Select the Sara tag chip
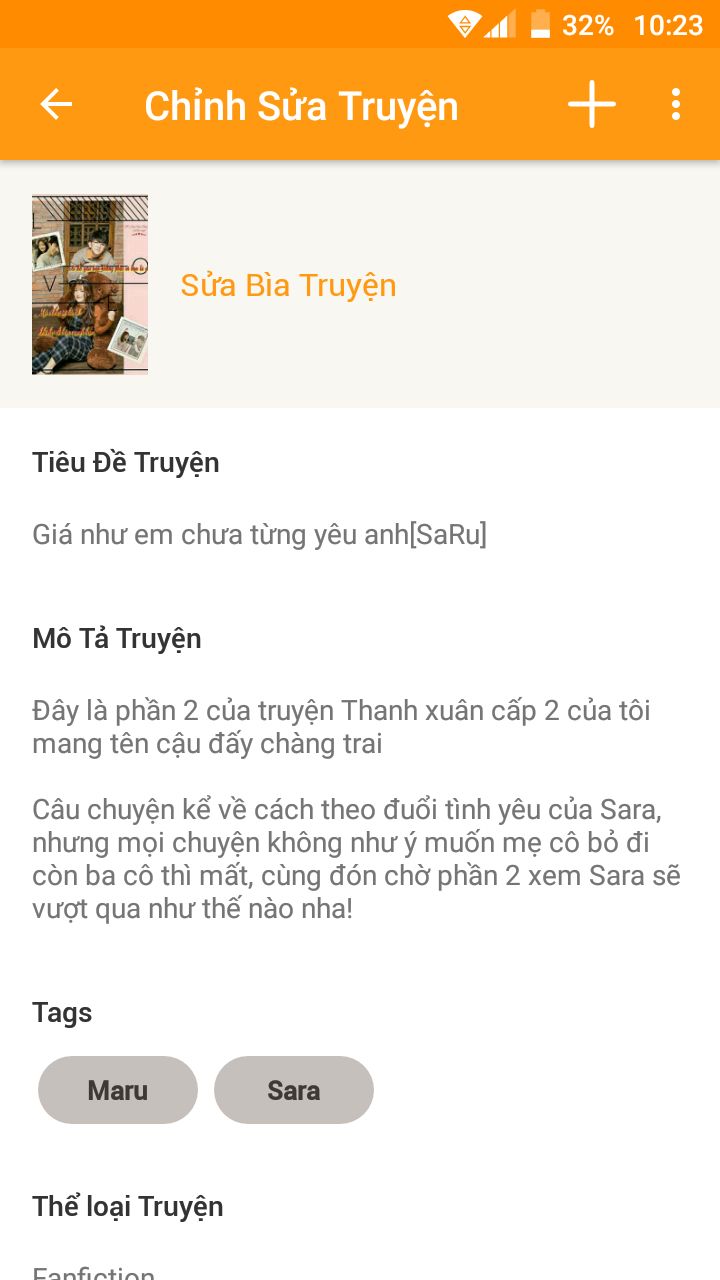The width and height of the screenshot is (720, 1280). pos(294,1090)
